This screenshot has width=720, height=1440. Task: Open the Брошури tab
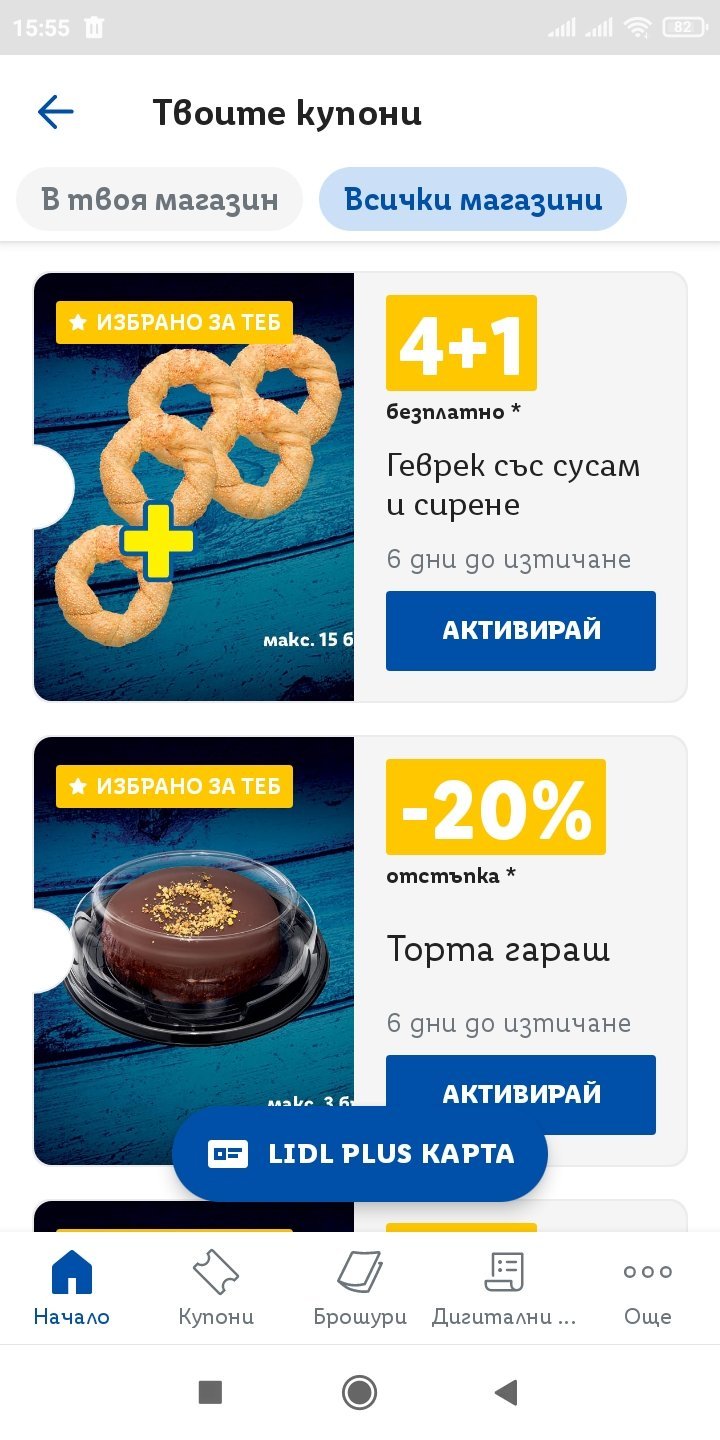(x=360, y=1288)
